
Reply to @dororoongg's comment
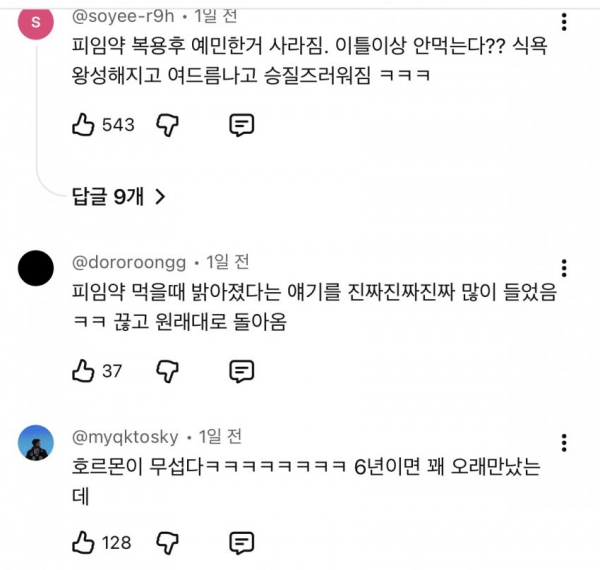[x=240, y=371]
